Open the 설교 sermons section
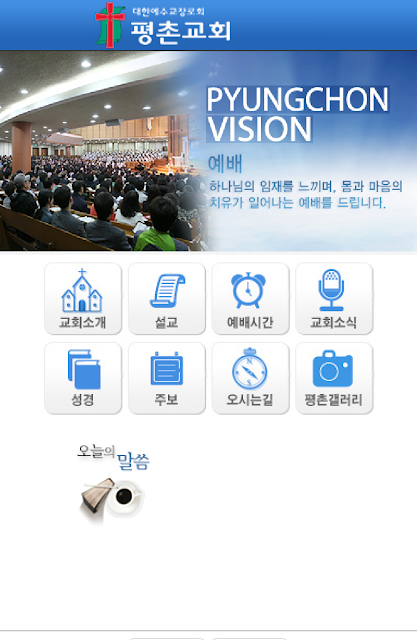The width and height of the screenshot is (417, 640). pyautogui.click(x=166, y=299)
